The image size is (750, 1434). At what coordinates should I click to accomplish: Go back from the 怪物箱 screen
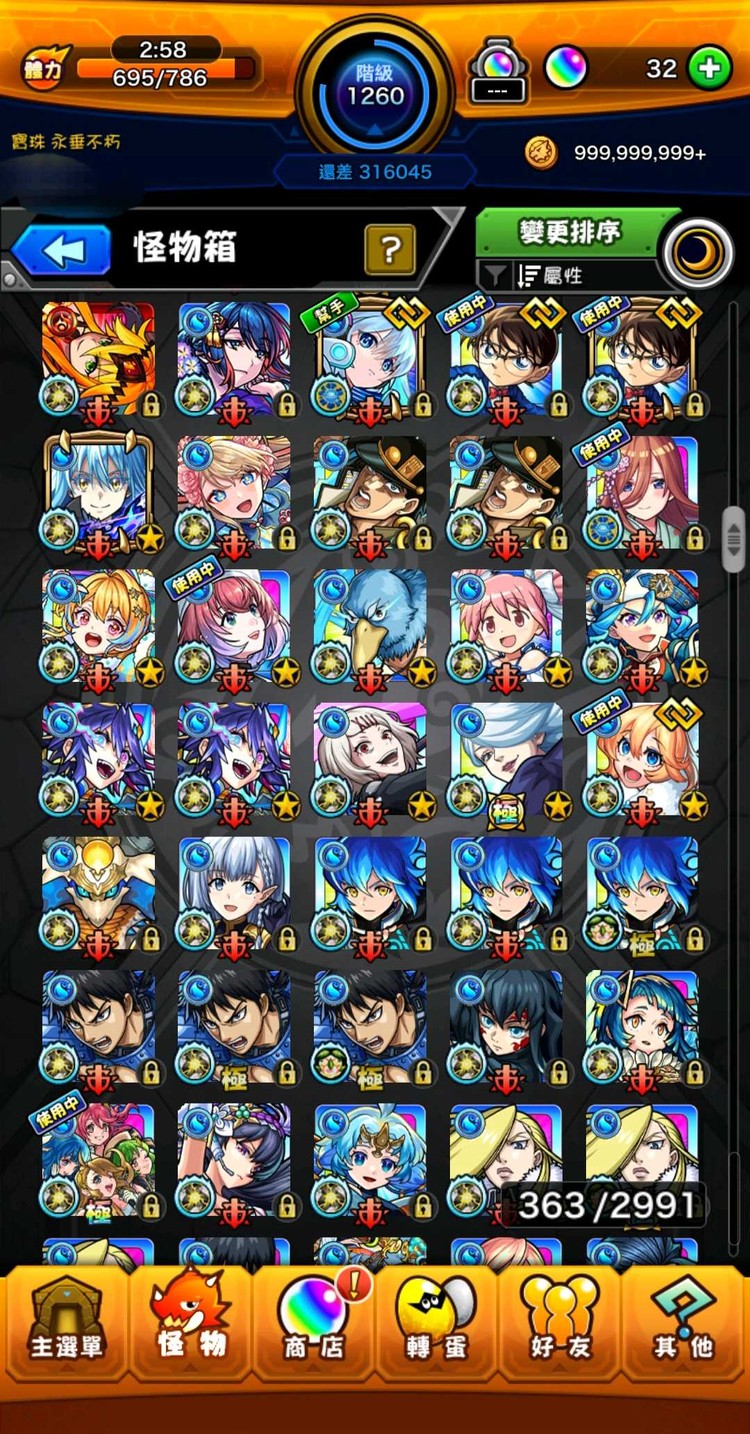[x=62, y=250]
